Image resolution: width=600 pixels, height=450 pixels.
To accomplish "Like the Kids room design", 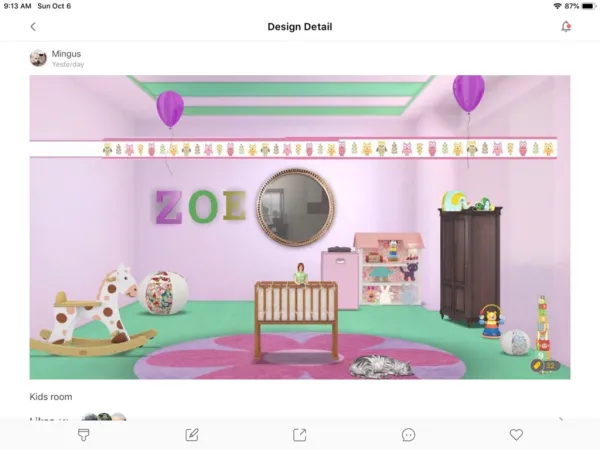I will (516, 435).
